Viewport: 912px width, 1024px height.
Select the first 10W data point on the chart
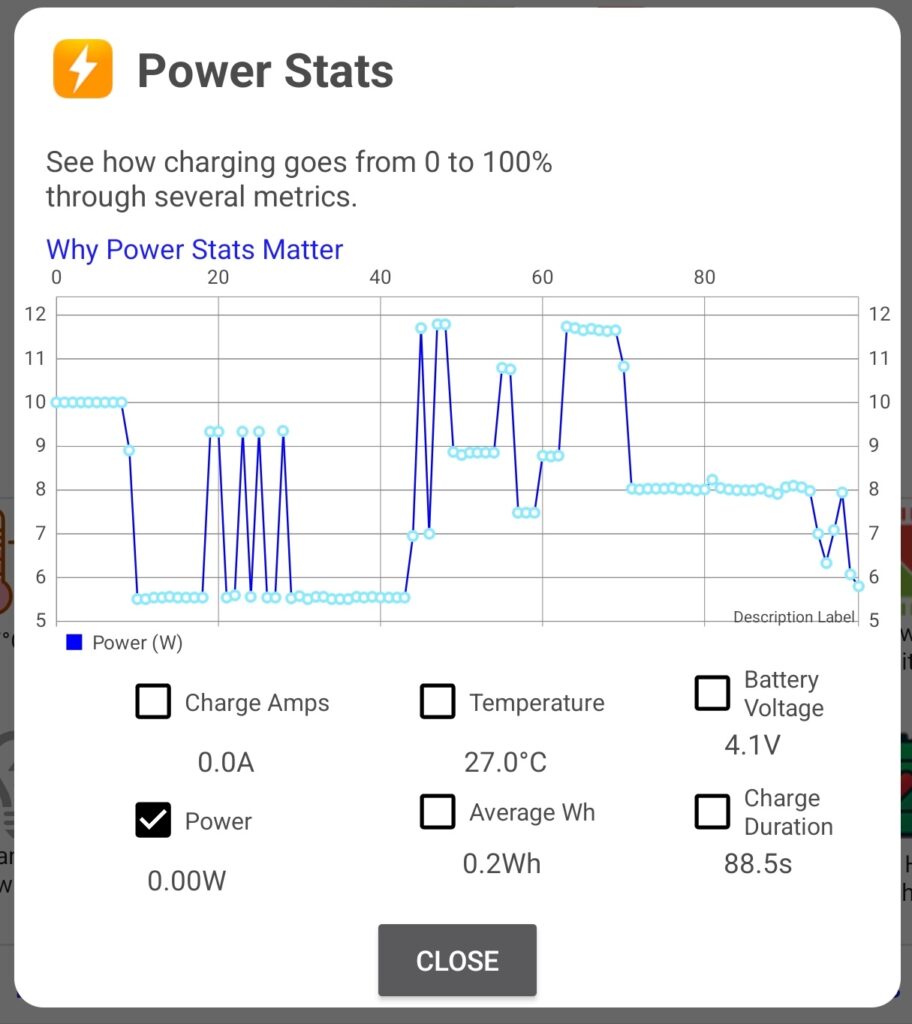pos(57,401)
